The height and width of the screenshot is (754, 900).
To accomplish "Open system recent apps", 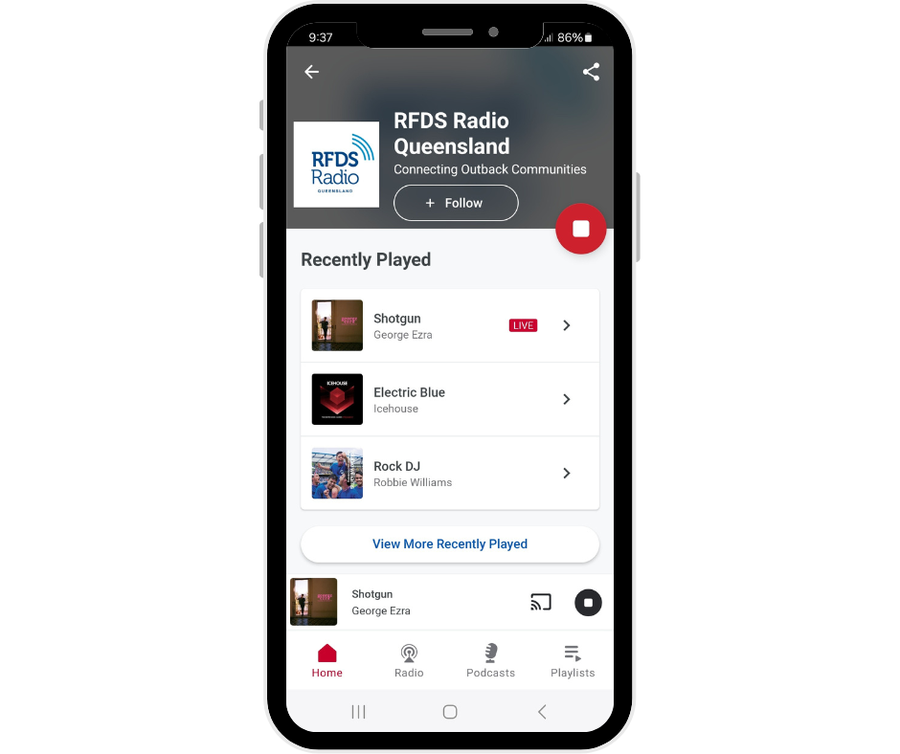I will (x=358, y=712).
